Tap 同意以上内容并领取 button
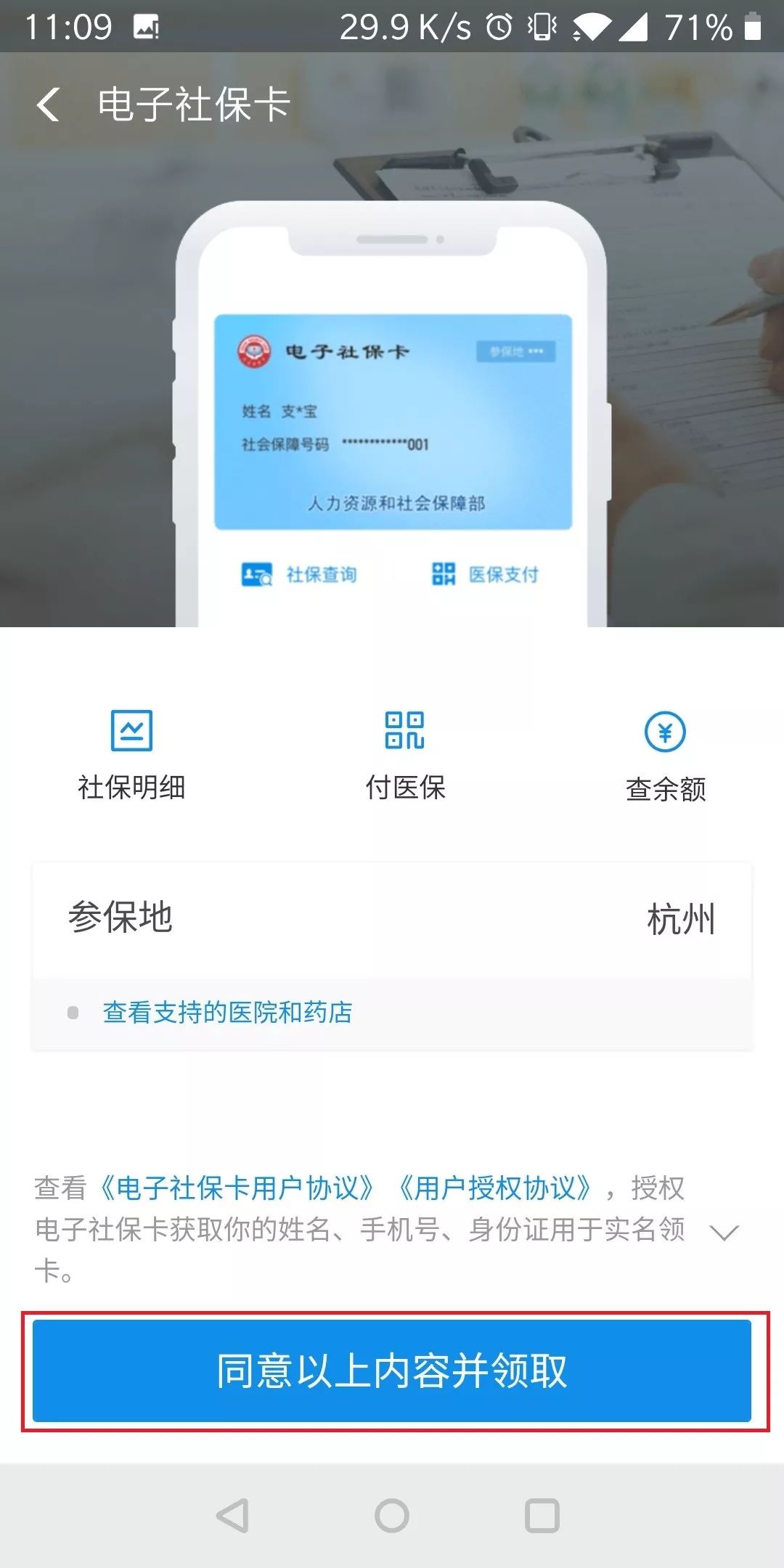The image size is (784, 1568). click(x=392, y=1371)
